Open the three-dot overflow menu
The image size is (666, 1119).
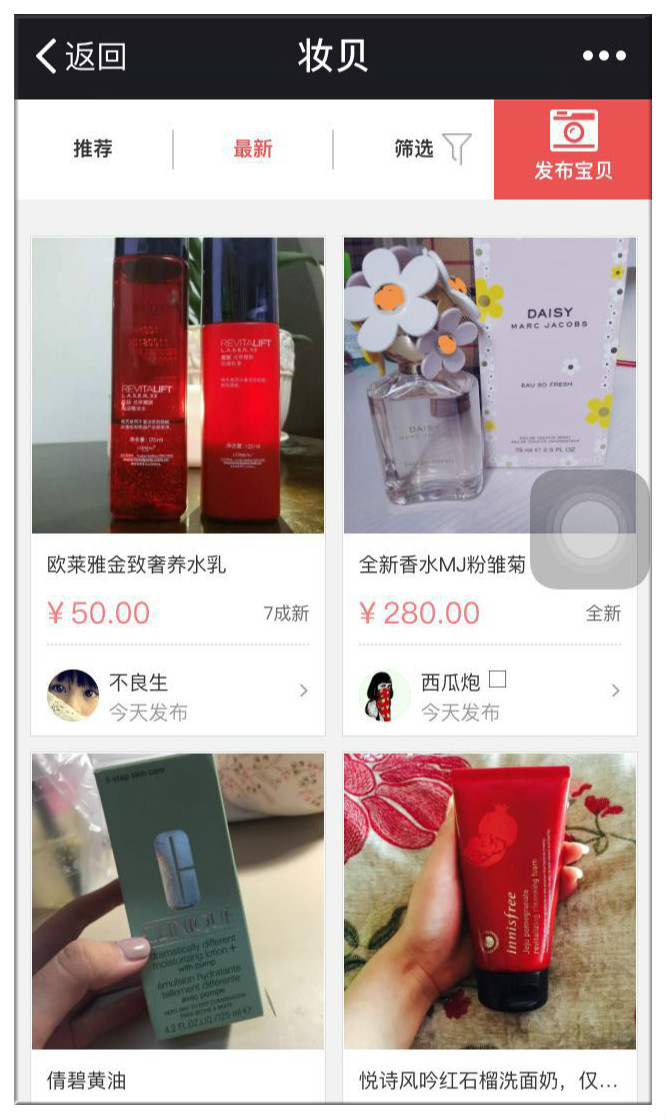[x=604, y=57]
